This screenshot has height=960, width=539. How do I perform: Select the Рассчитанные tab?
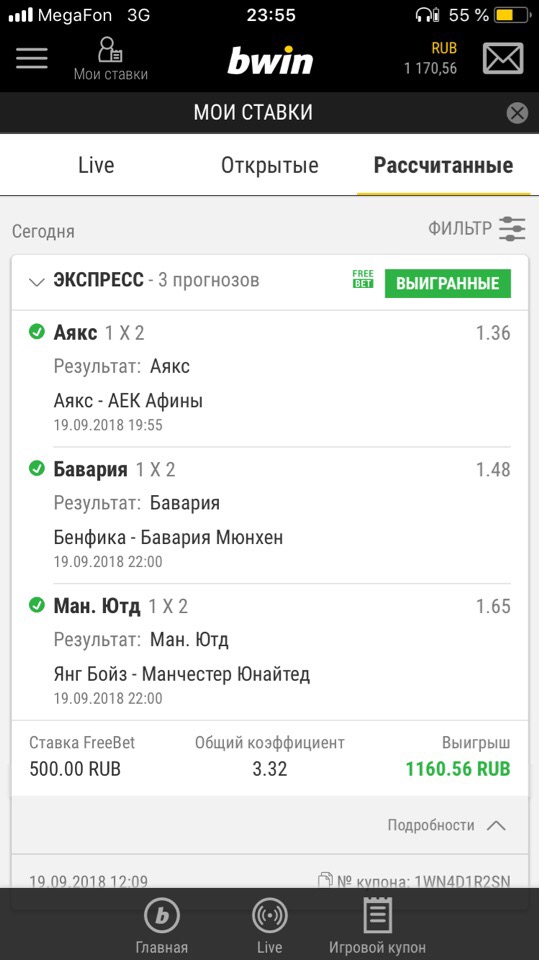tap(443, 165)
